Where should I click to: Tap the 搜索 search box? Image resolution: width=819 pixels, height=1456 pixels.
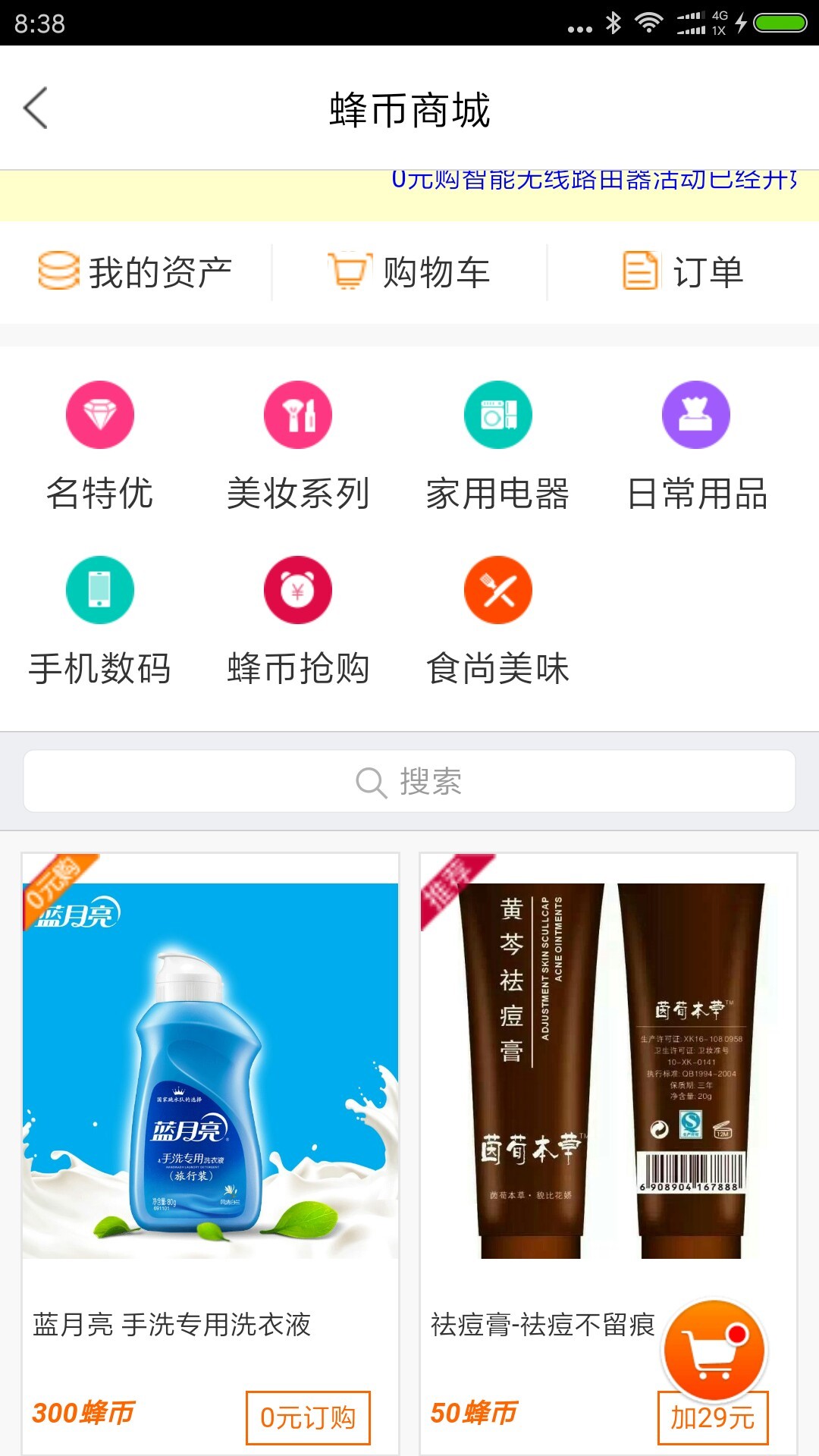point(409,781)
